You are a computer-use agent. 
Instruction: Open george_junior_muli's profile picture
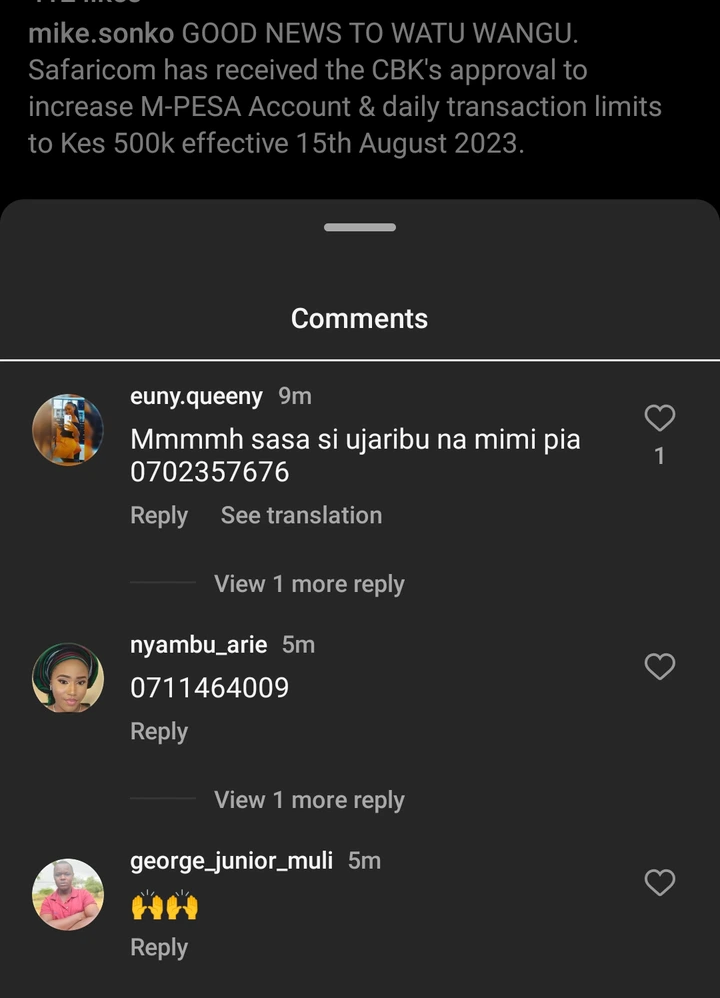click(x=68, y=894)
